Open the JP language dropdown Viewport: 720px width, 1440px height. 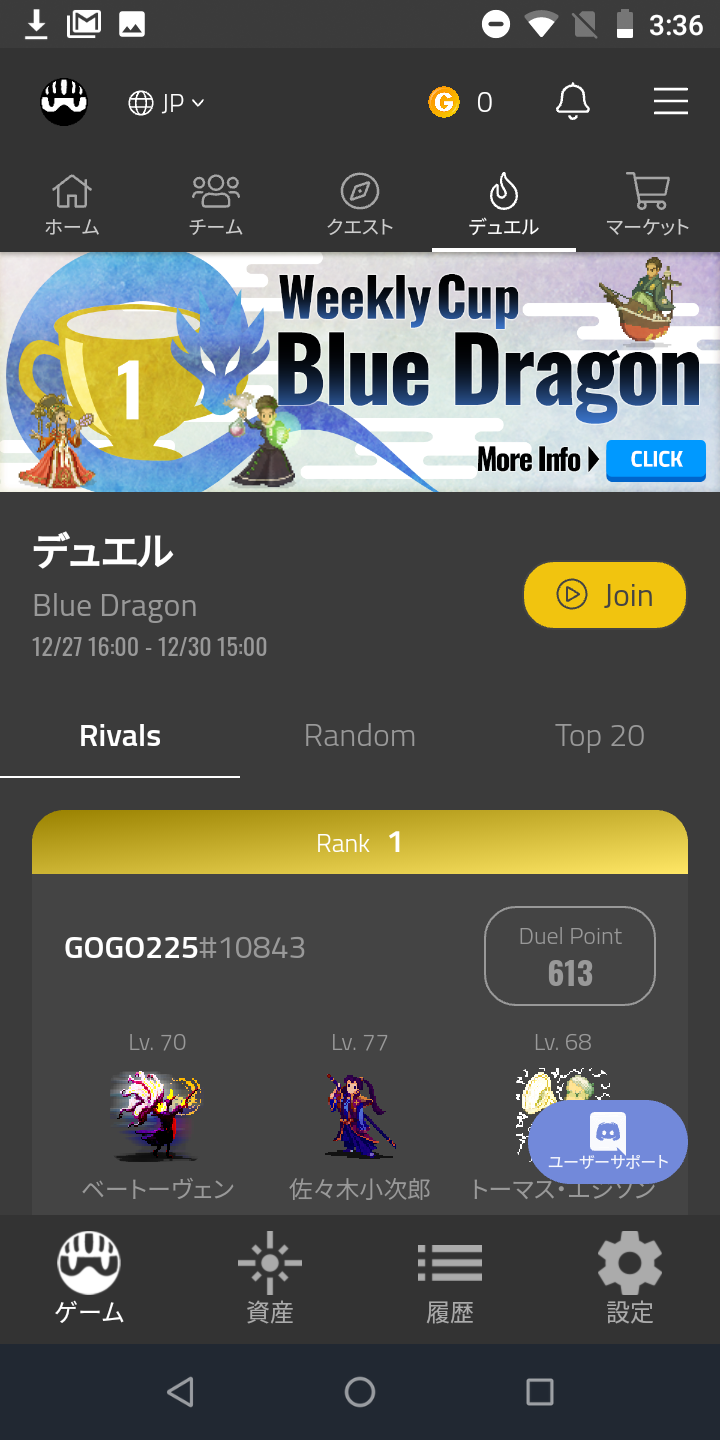pos(167,102)
